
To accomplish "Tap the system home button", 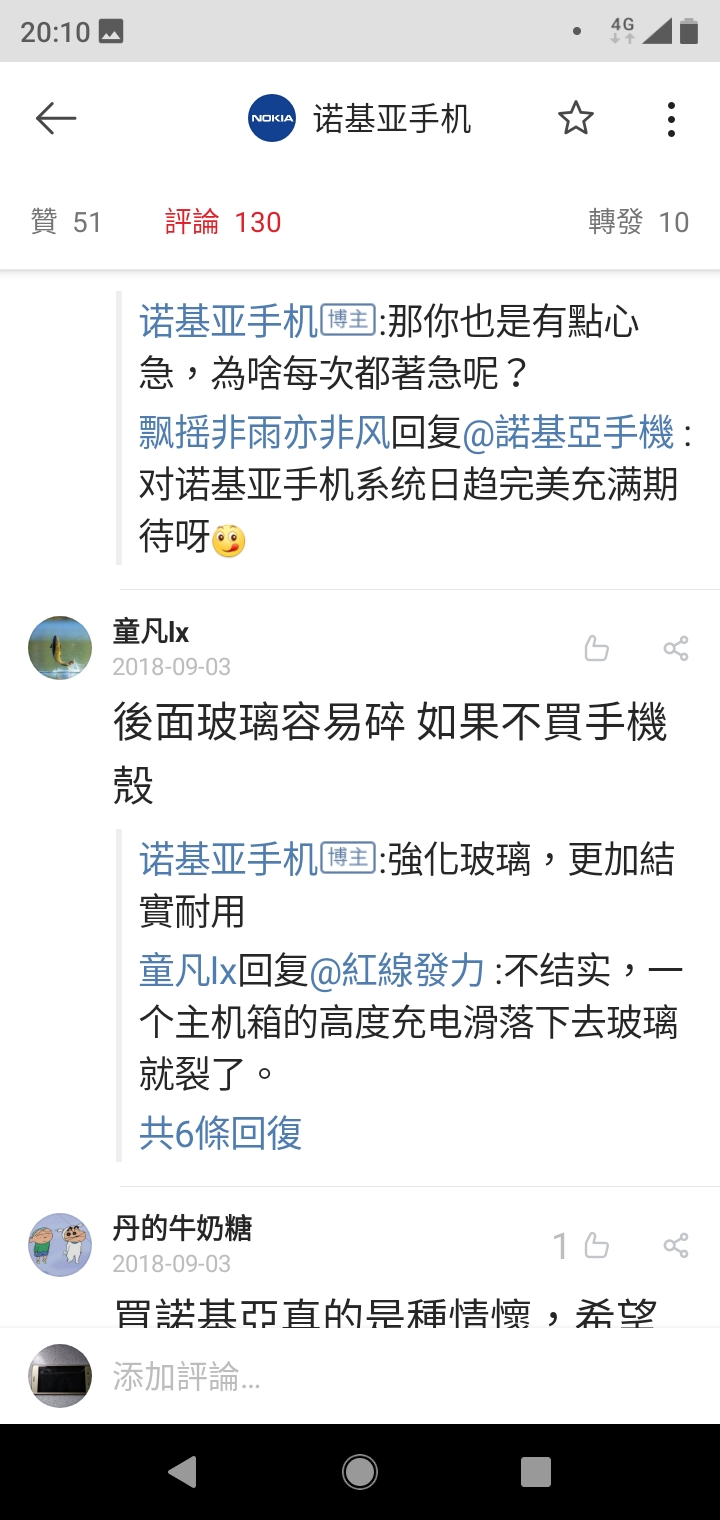I will 360,1471.
